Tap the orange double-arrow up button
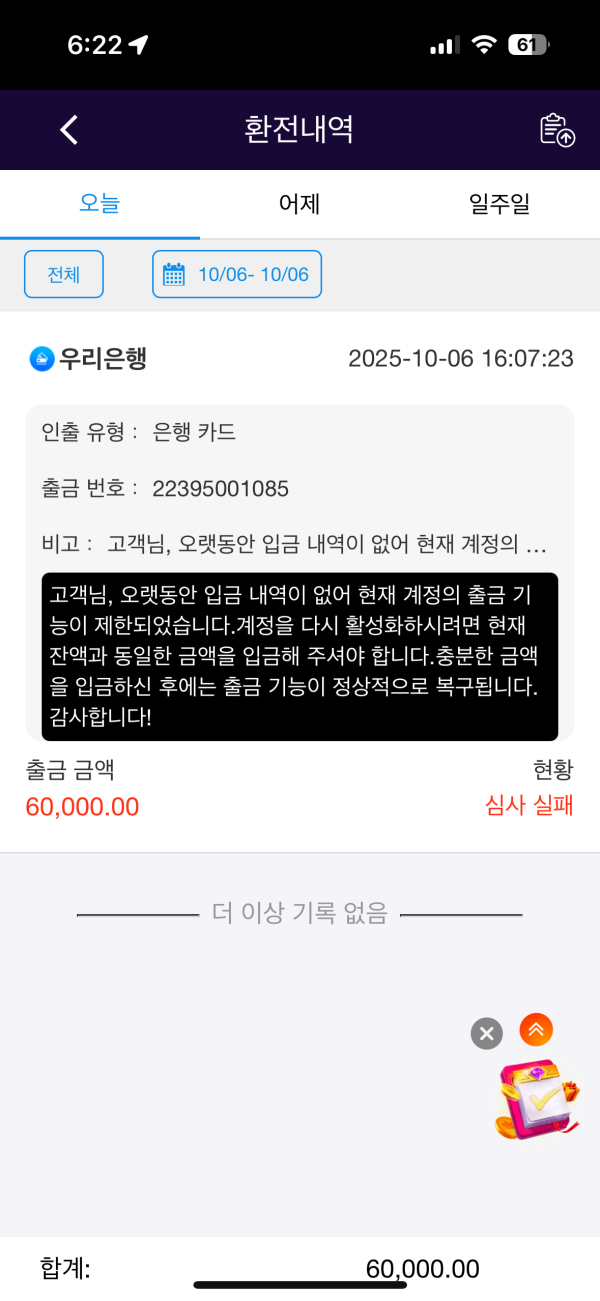The height and width of the screenshot is (1301, 600). 536,1028
